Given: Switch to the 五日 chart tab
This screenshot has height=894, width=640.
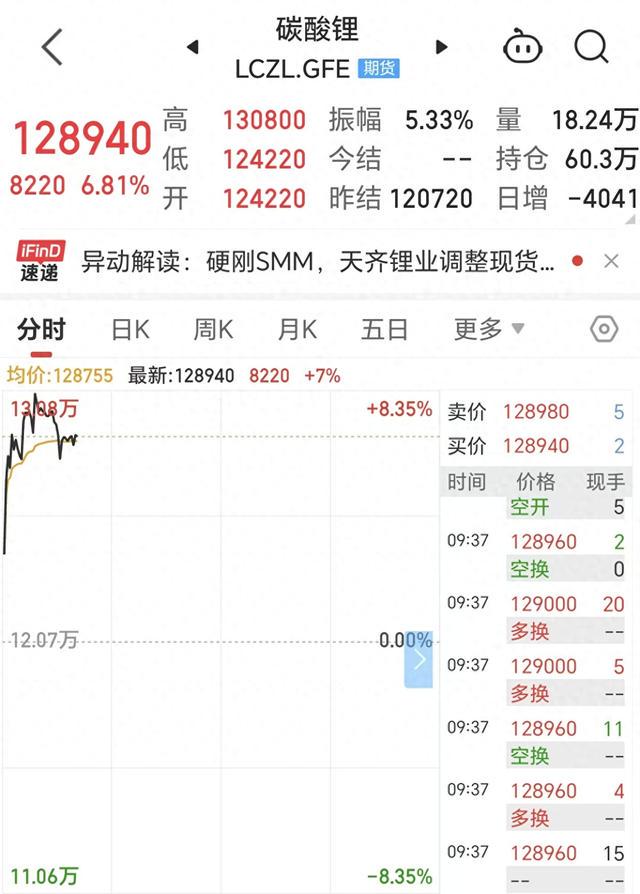Looking at the screenshot, I should pyautogui.click(x=385, y=330).
